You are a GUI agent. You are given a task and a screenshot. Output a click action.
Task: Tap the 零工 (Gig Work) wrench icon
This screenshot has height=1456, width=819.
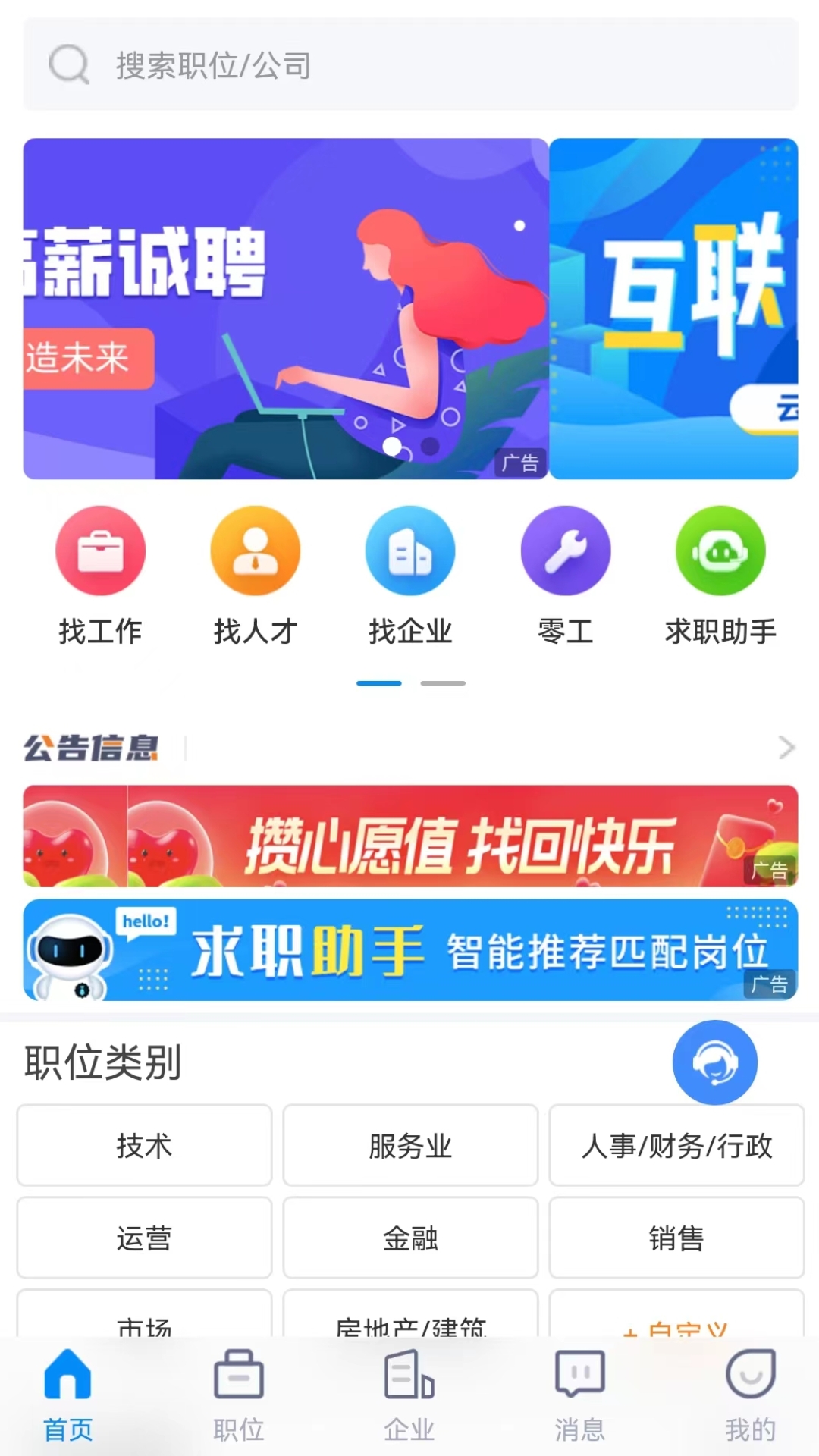coord(566,551)
